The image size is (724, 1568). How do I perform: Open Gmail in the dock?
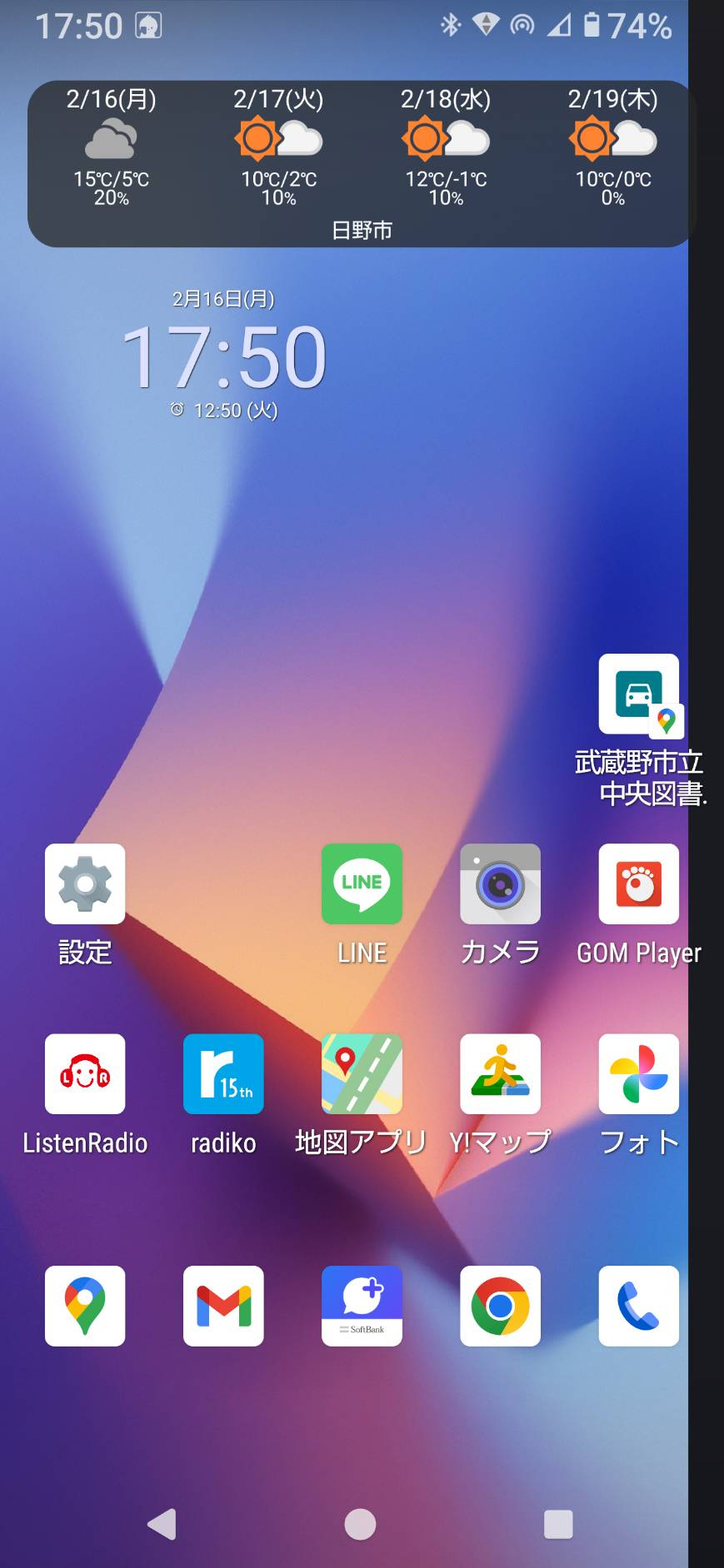pos(223,1305)
